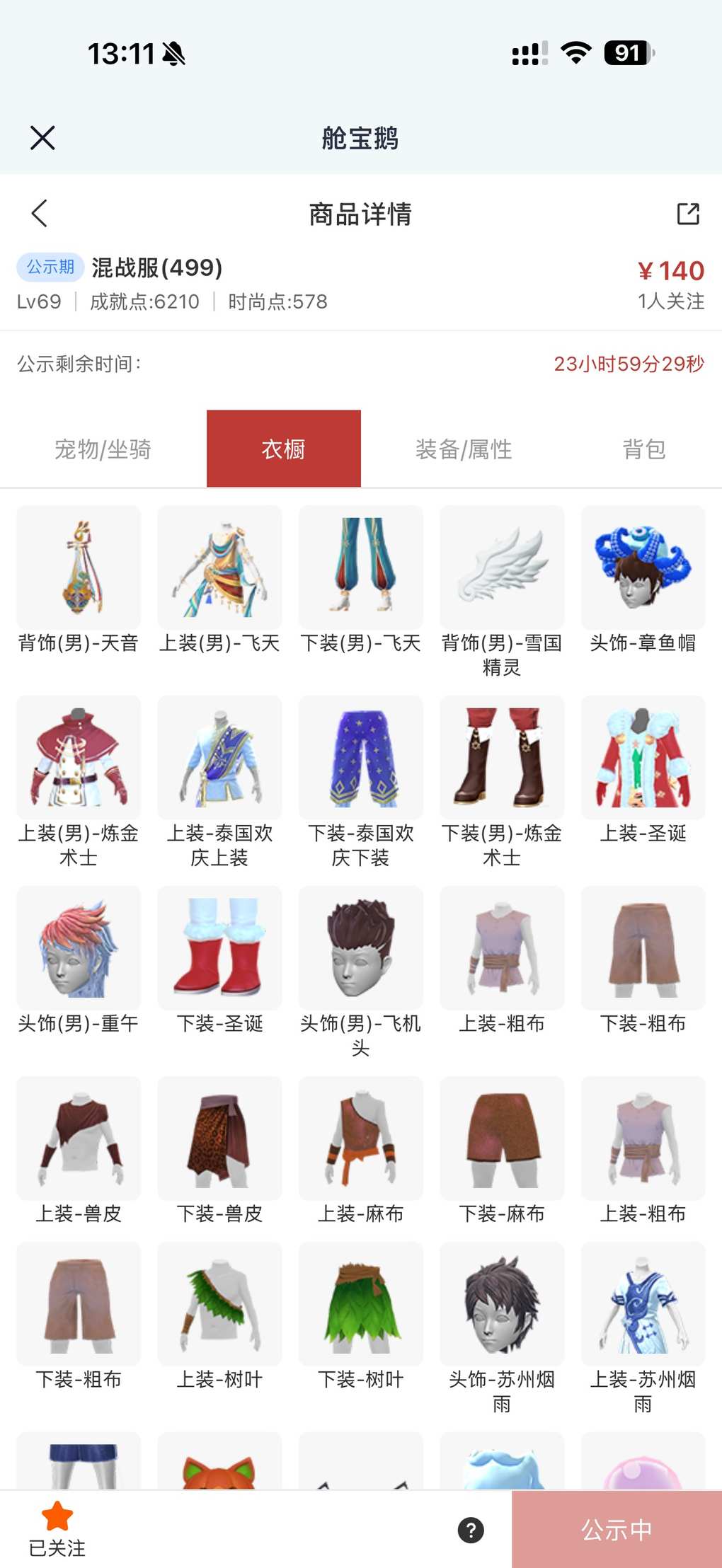This screenshot has height=1568, width=722.
Task: Open the 背包 tab
Action: [643, 449]
